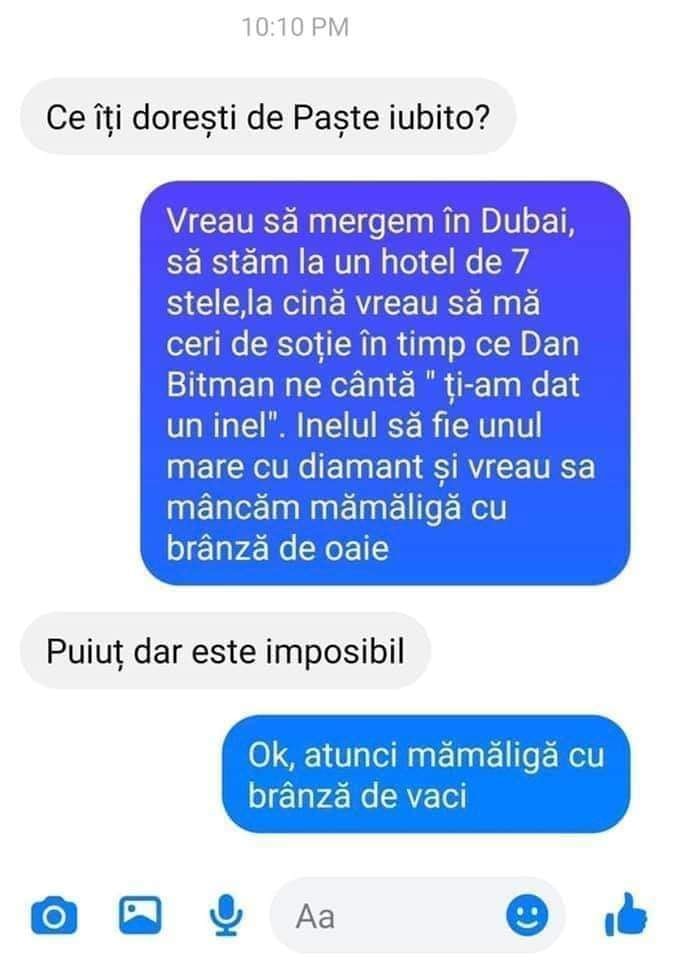
Task: Start a voice message with the microphone
Action: pos(227,914)
